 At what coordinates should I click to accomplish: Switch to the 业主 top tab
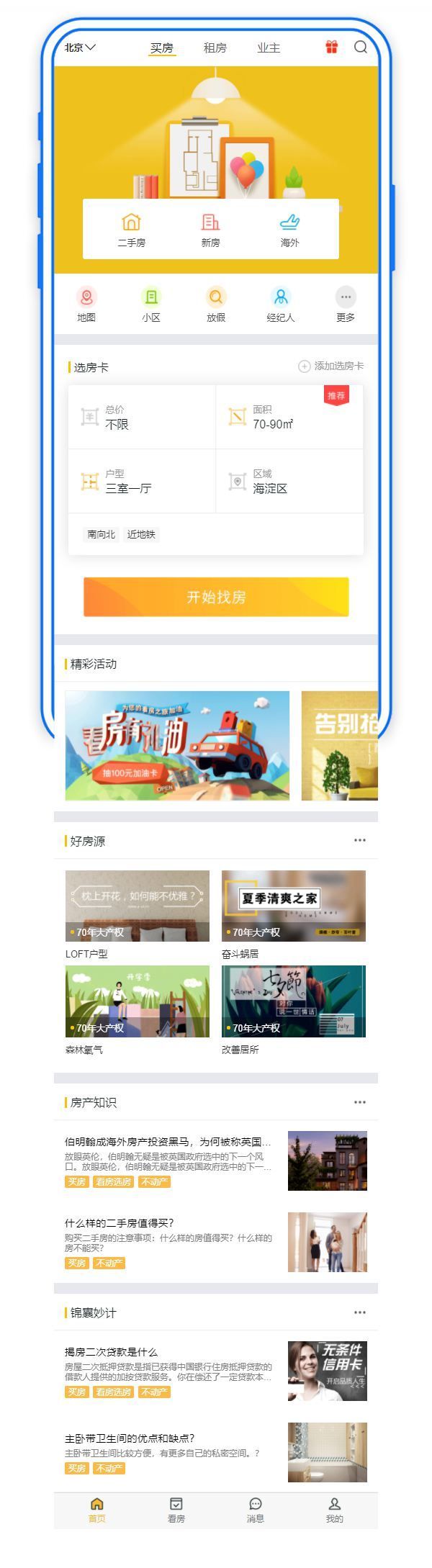coord(269,48)
